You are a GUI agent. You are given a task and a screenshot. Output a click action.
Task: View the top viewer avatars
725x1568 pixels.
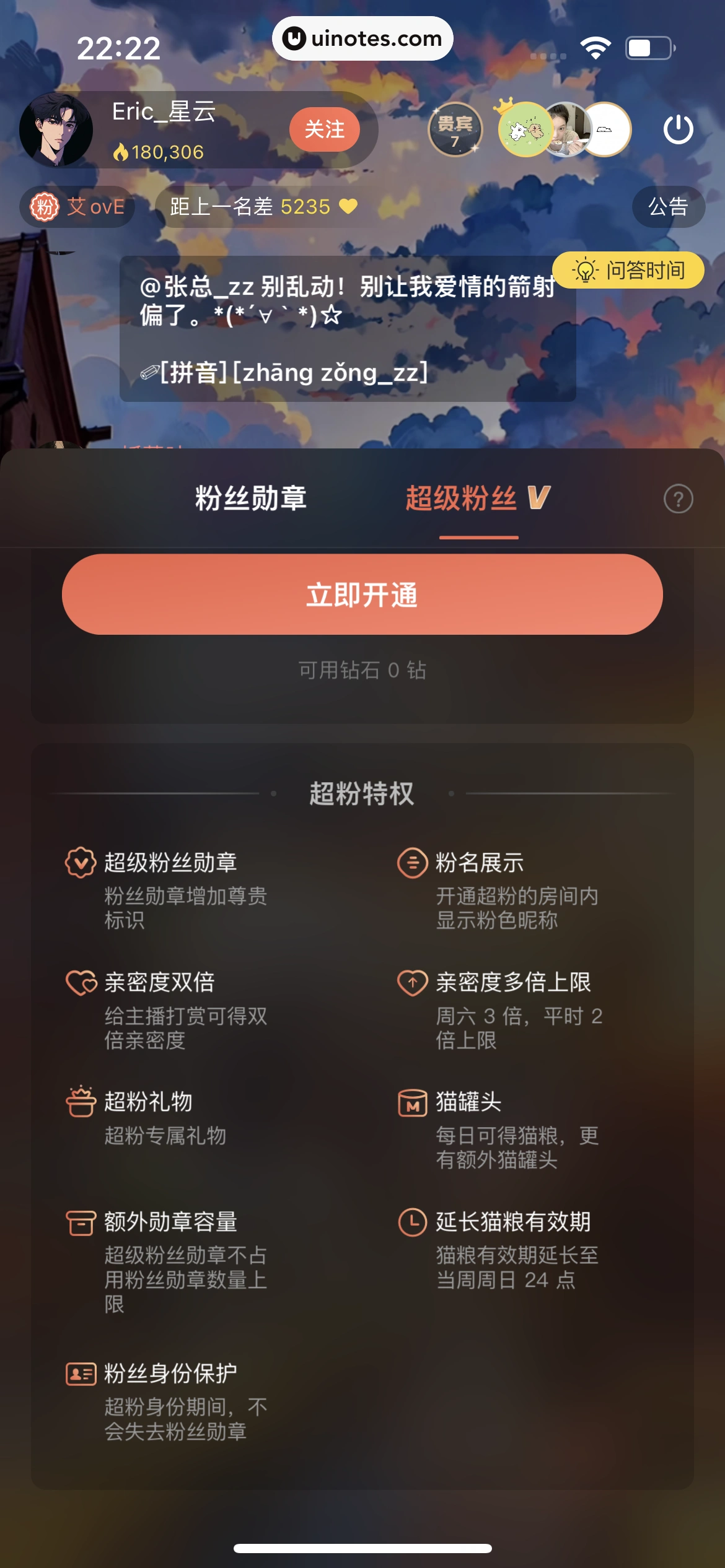(x=565, y=129)
